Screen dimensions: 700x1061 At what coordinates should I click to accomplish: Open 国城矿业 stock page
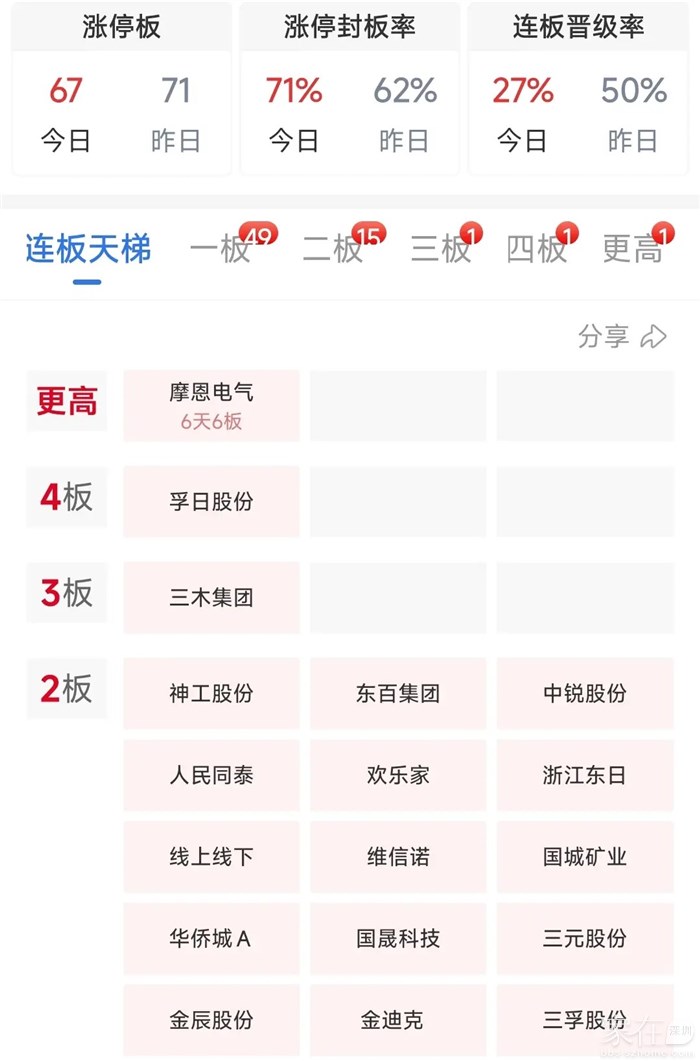(x=585, y=857)
